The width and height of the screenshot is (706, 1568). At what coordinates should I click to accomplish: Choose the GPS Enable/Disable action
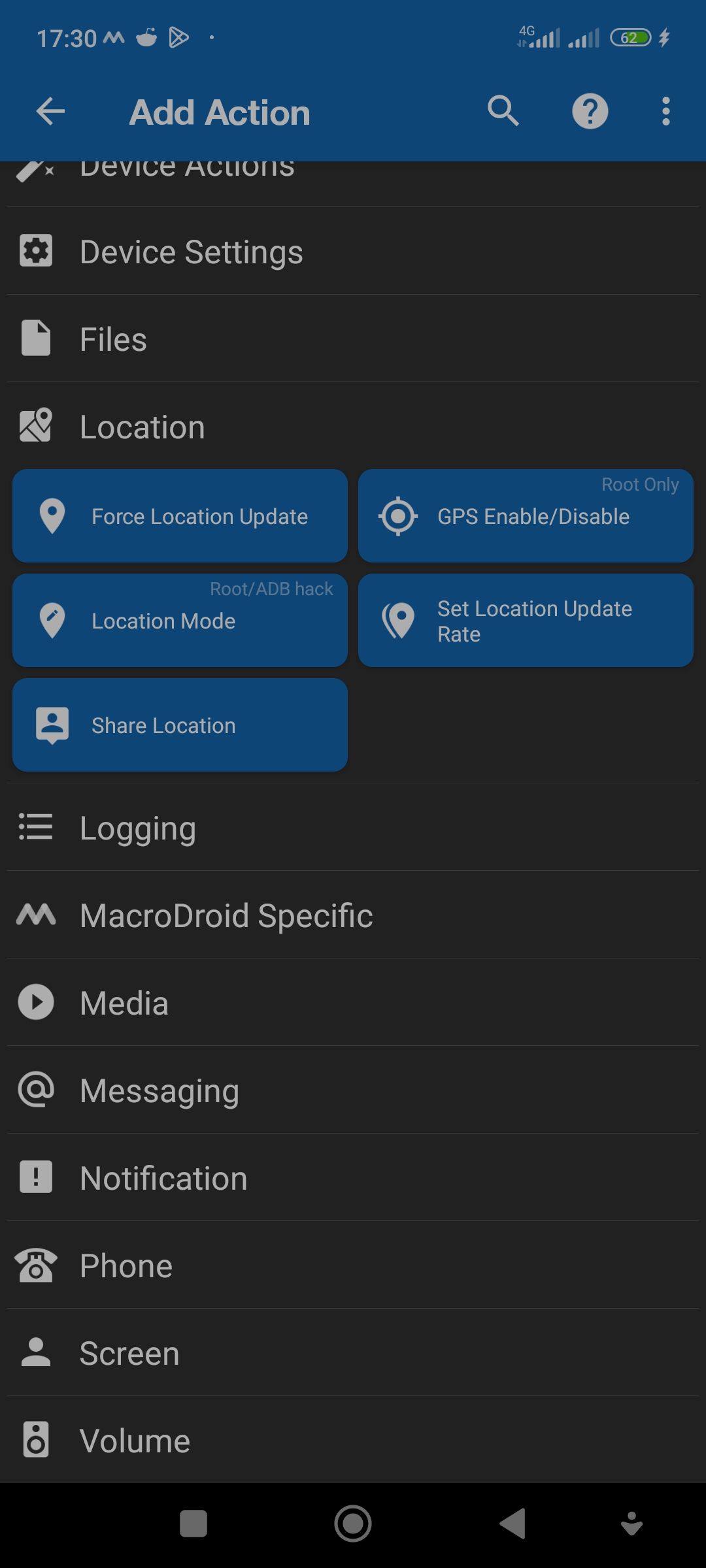click(526, 516)
